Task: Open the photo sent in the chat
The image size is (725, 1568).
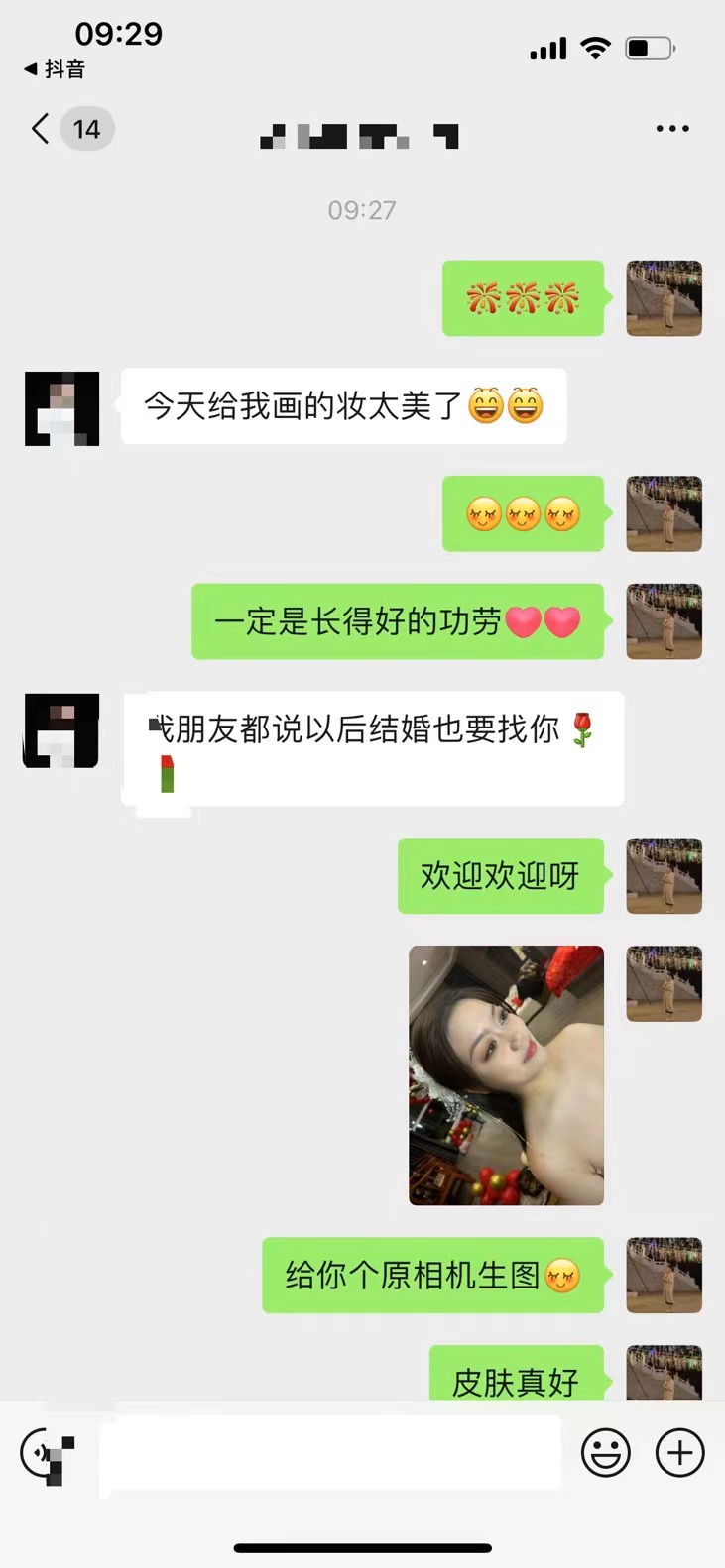Action: [x=506, y=1075]
